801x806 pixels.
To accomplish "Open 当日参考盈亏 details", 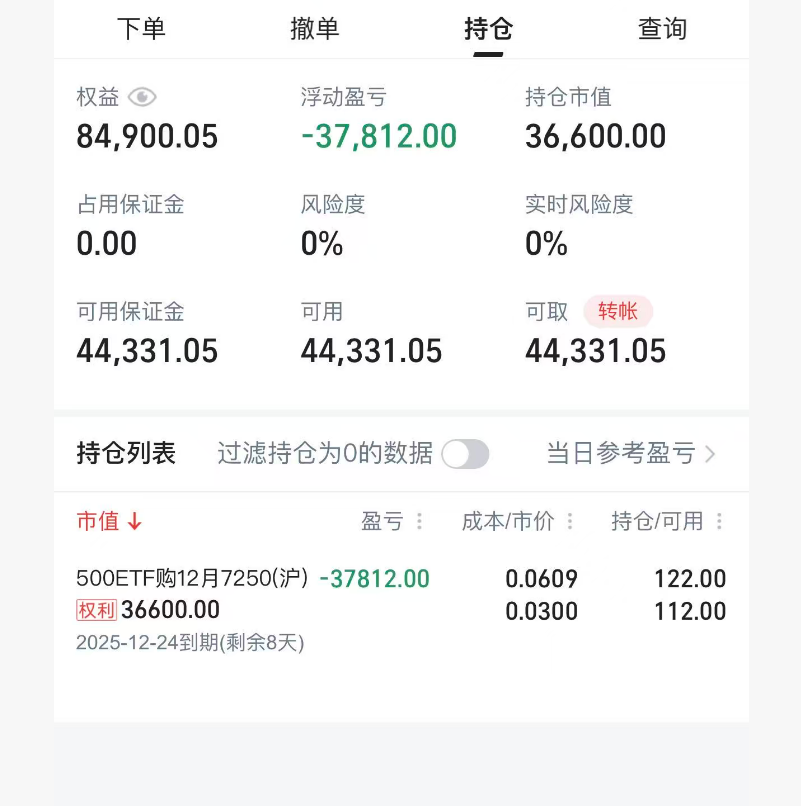I will (x=630, y=454).
